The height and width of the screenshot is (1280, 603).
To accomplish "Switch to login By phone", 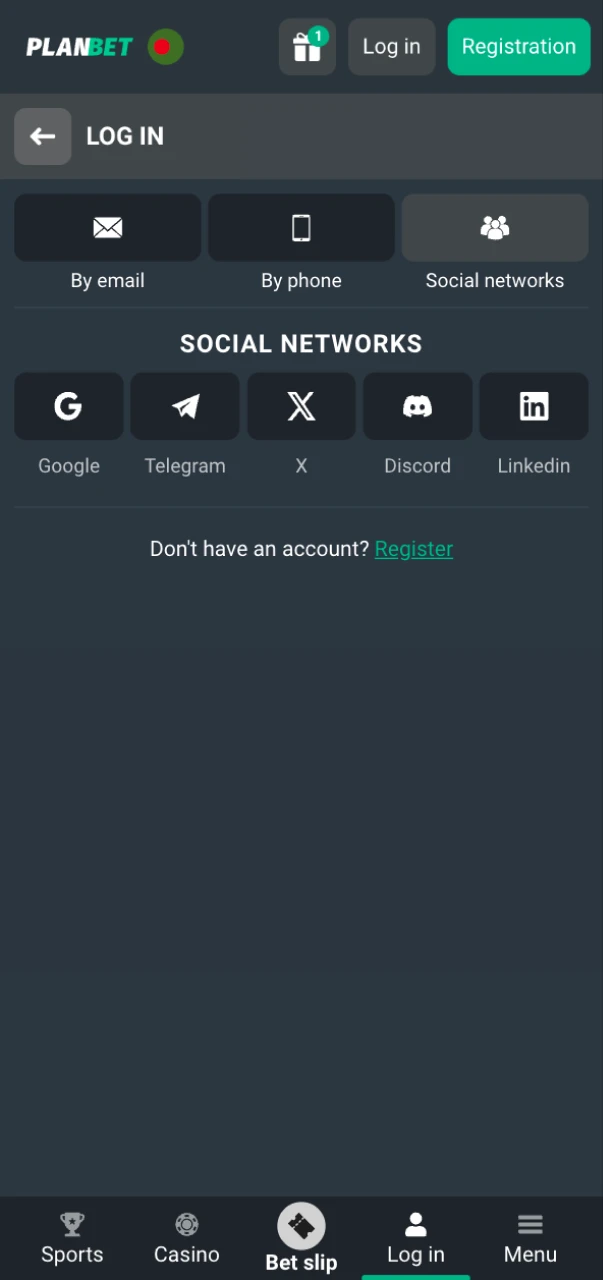I will click(x=301, y=228).
